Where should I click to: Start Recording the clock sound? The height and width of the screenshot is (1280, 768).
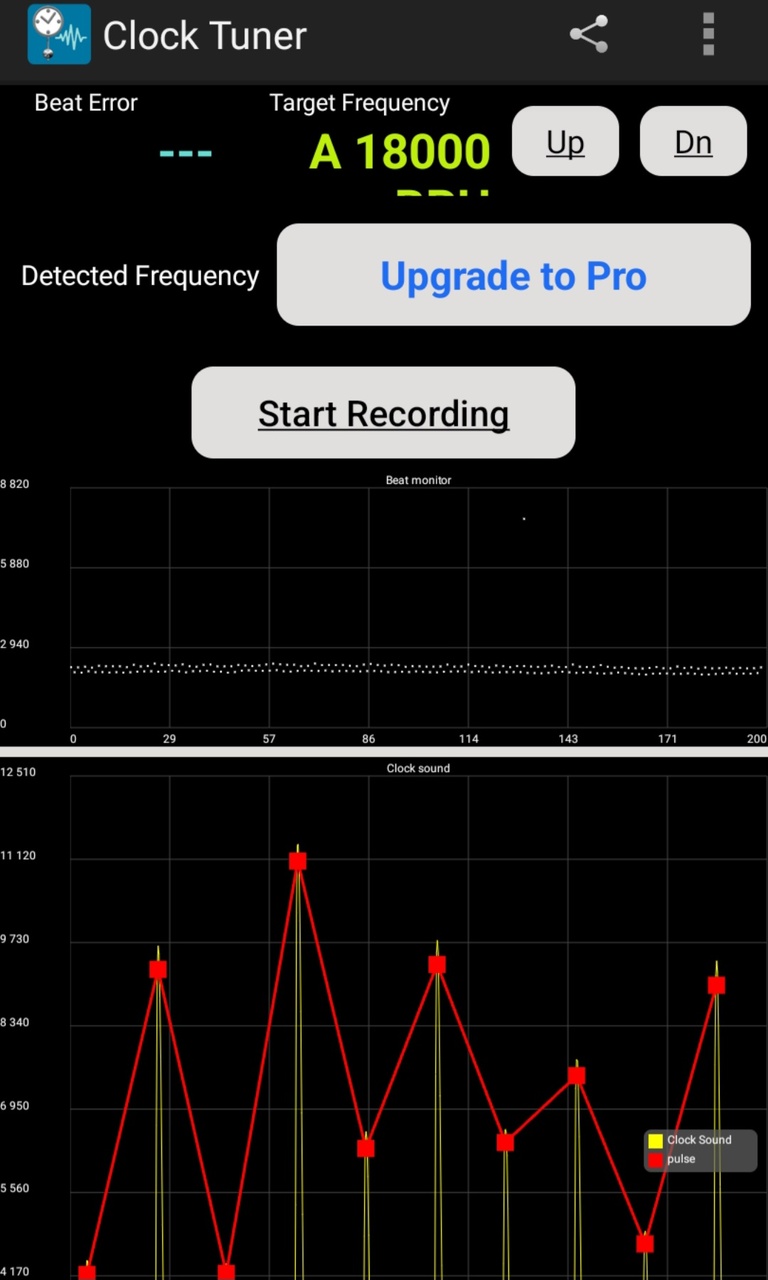(x=383, y=413)
